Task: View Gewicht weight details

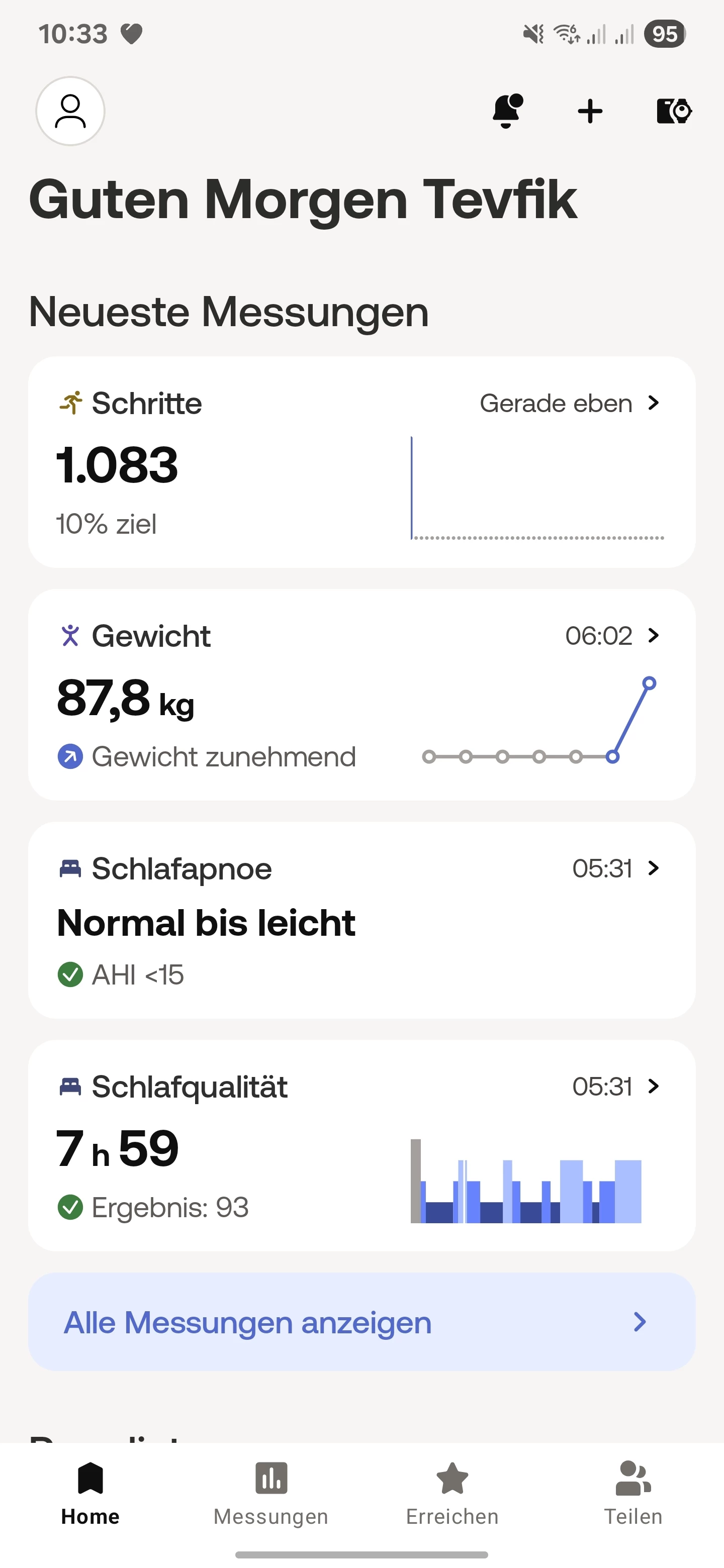Action: pos(361,695)
